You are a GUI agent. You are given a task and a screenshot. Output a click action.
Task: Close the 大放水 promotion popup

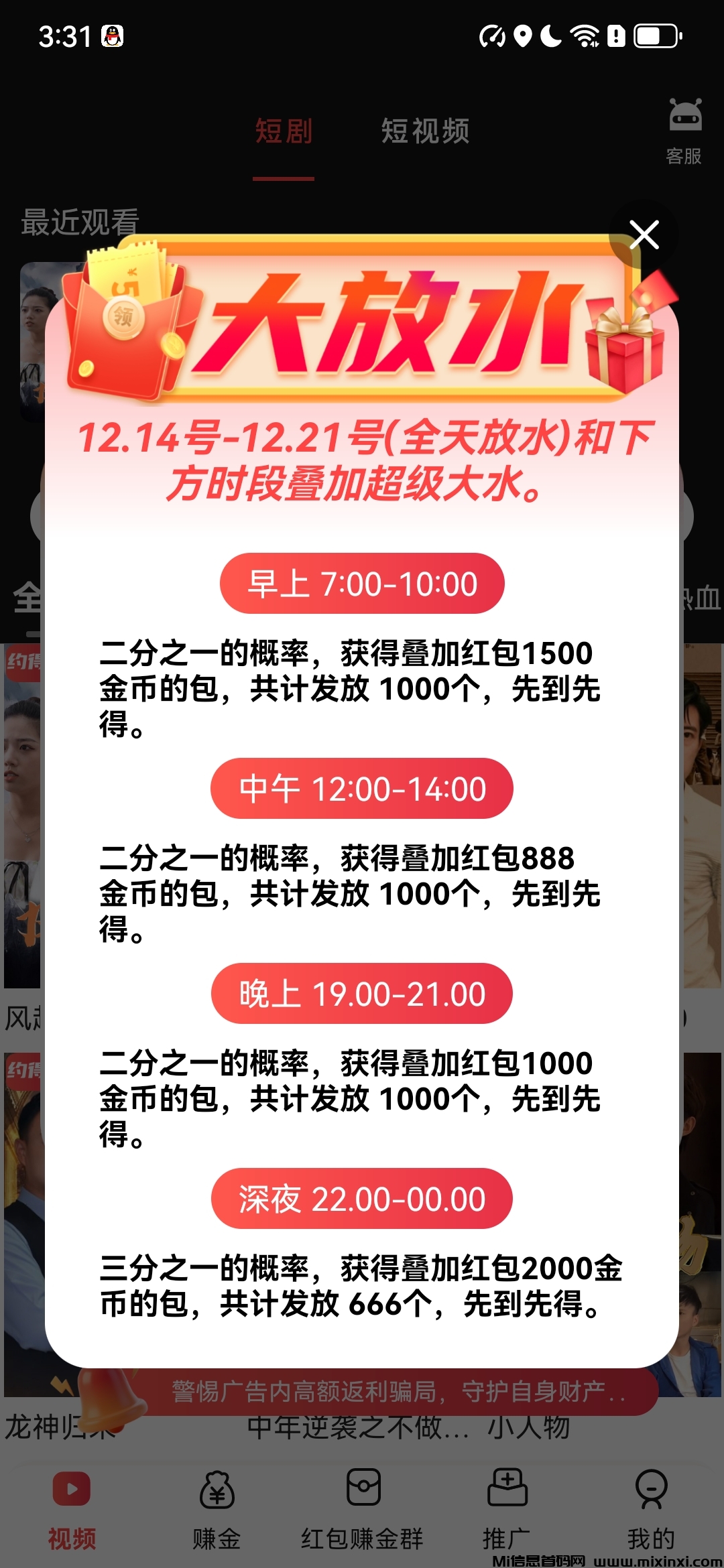tap(644, 235)
